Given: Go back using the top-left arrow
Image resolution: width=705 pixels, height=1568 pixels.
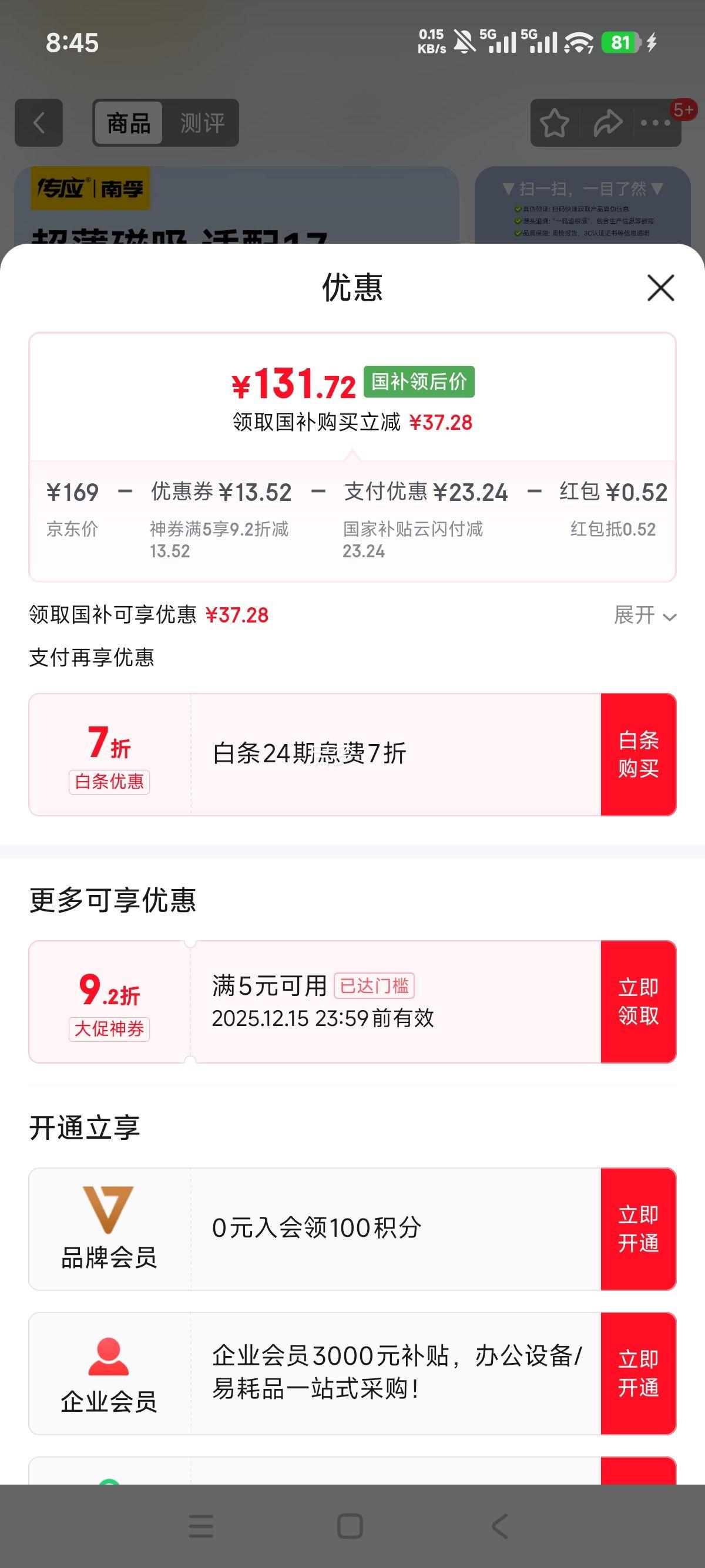Looking at the screenshot, I should pos(39,123).
